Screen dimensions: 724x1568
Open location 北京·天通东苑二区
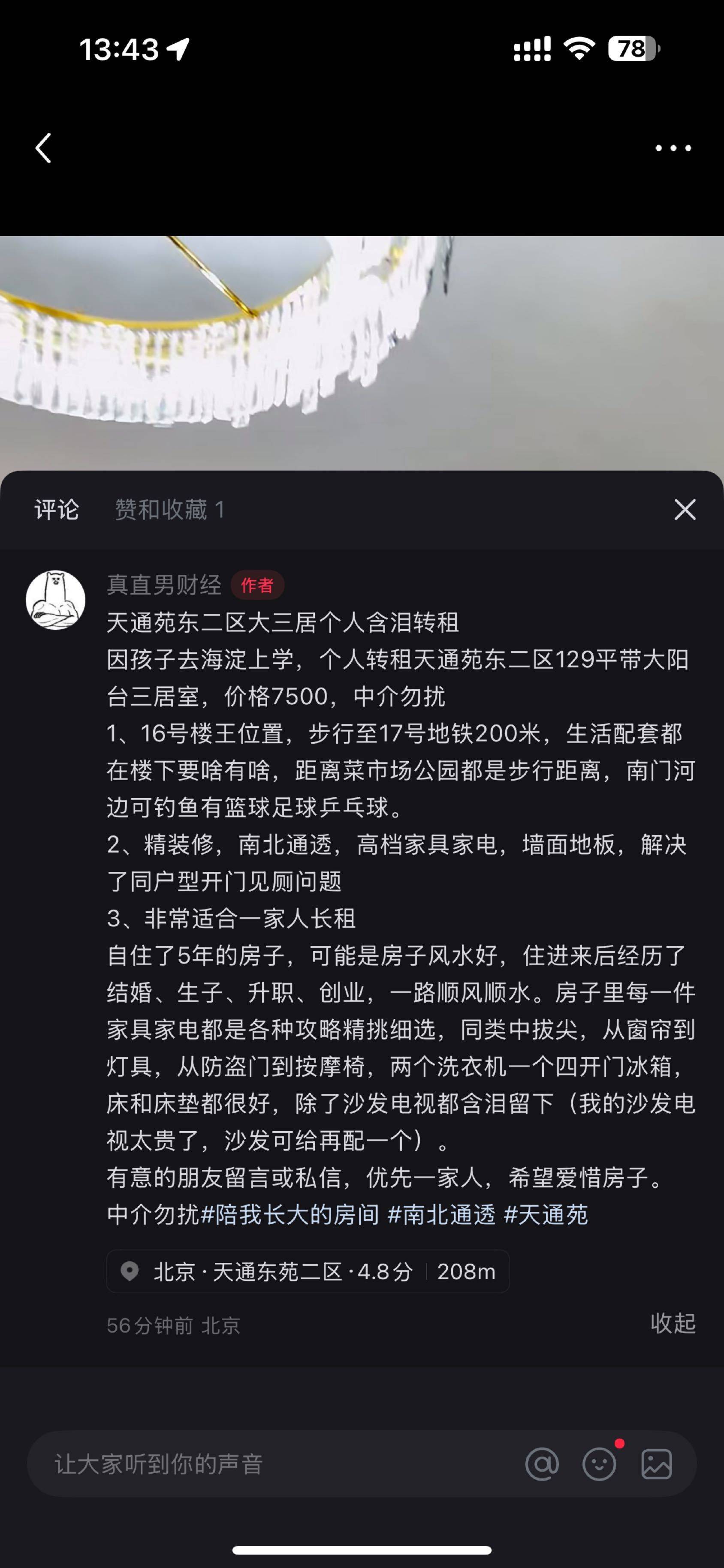tap(308, 1271)
